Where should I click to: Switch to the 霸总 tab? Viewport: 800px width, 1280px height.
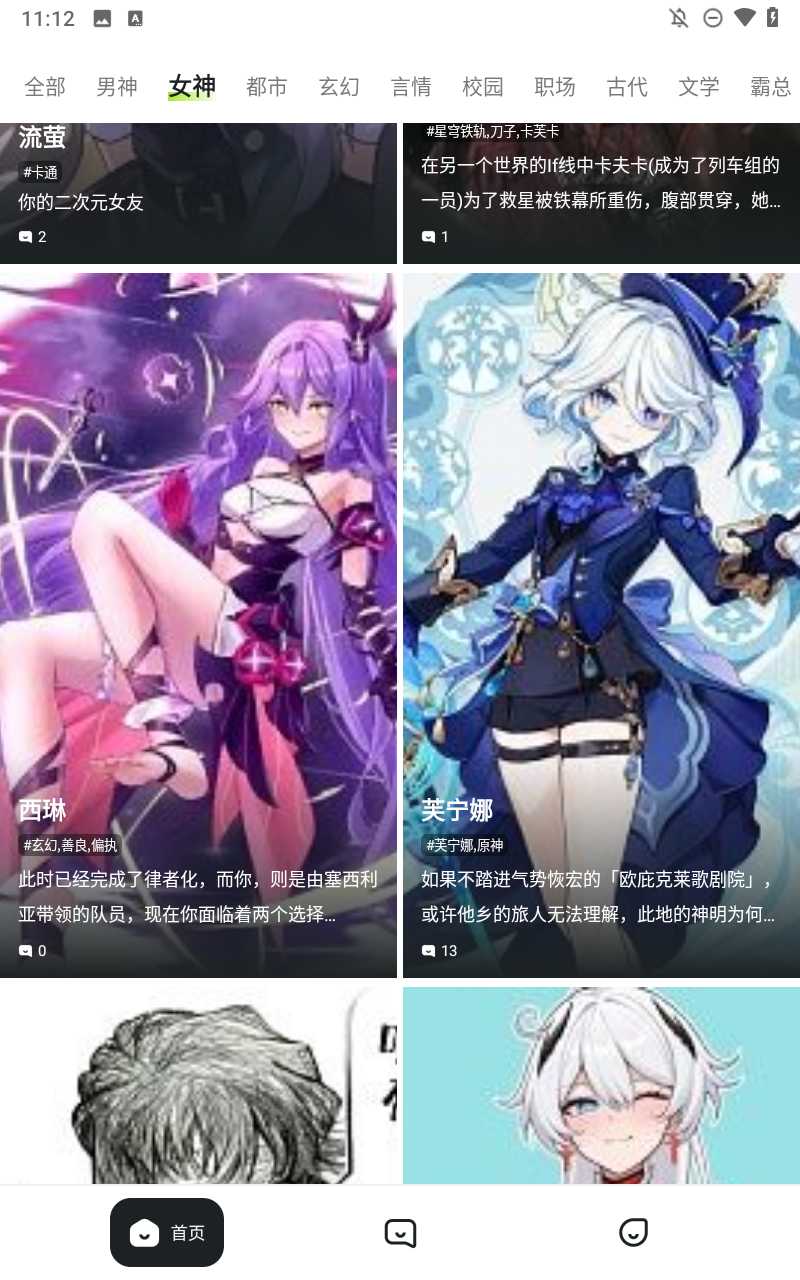pos(771,87)
